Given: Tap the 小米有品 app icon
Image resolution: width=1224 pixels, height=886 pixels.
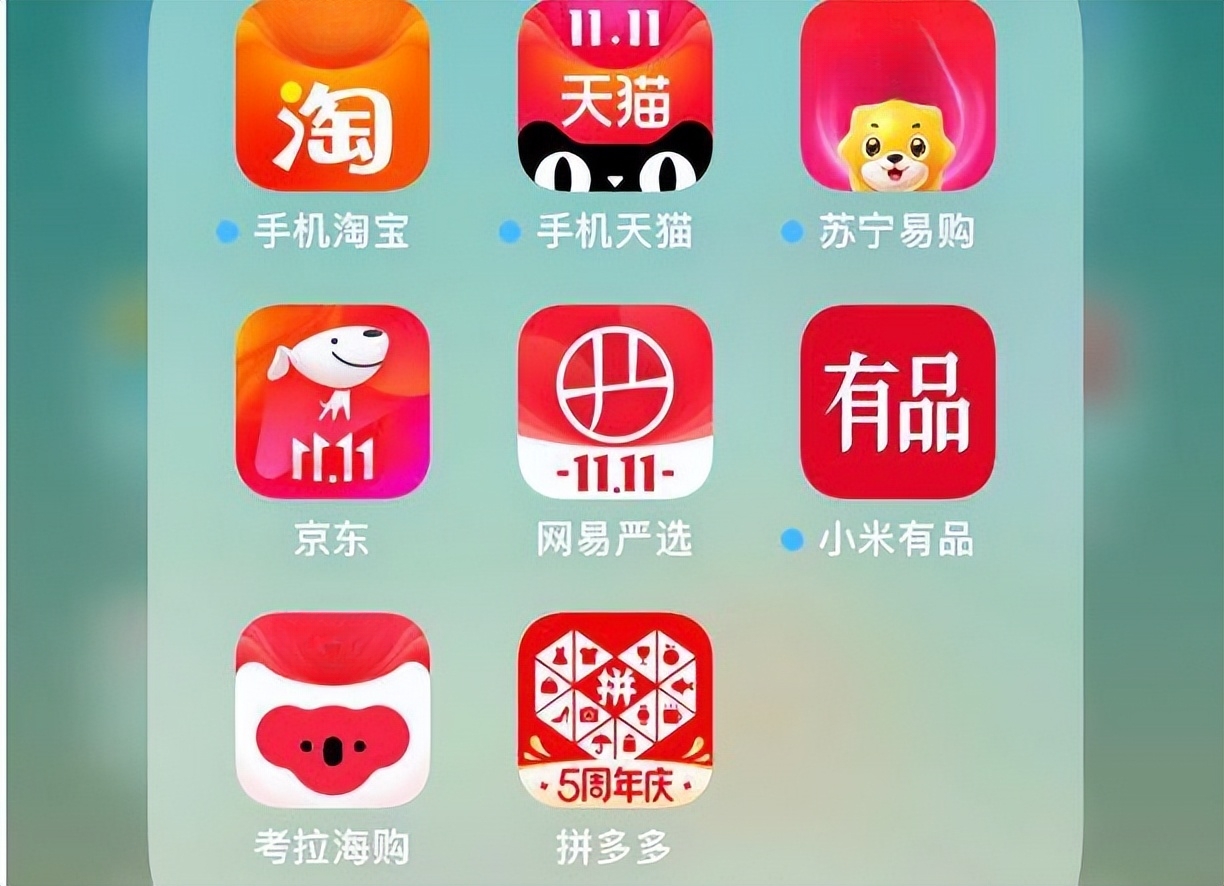Looking at the screenshot, I should click(897, 402).
